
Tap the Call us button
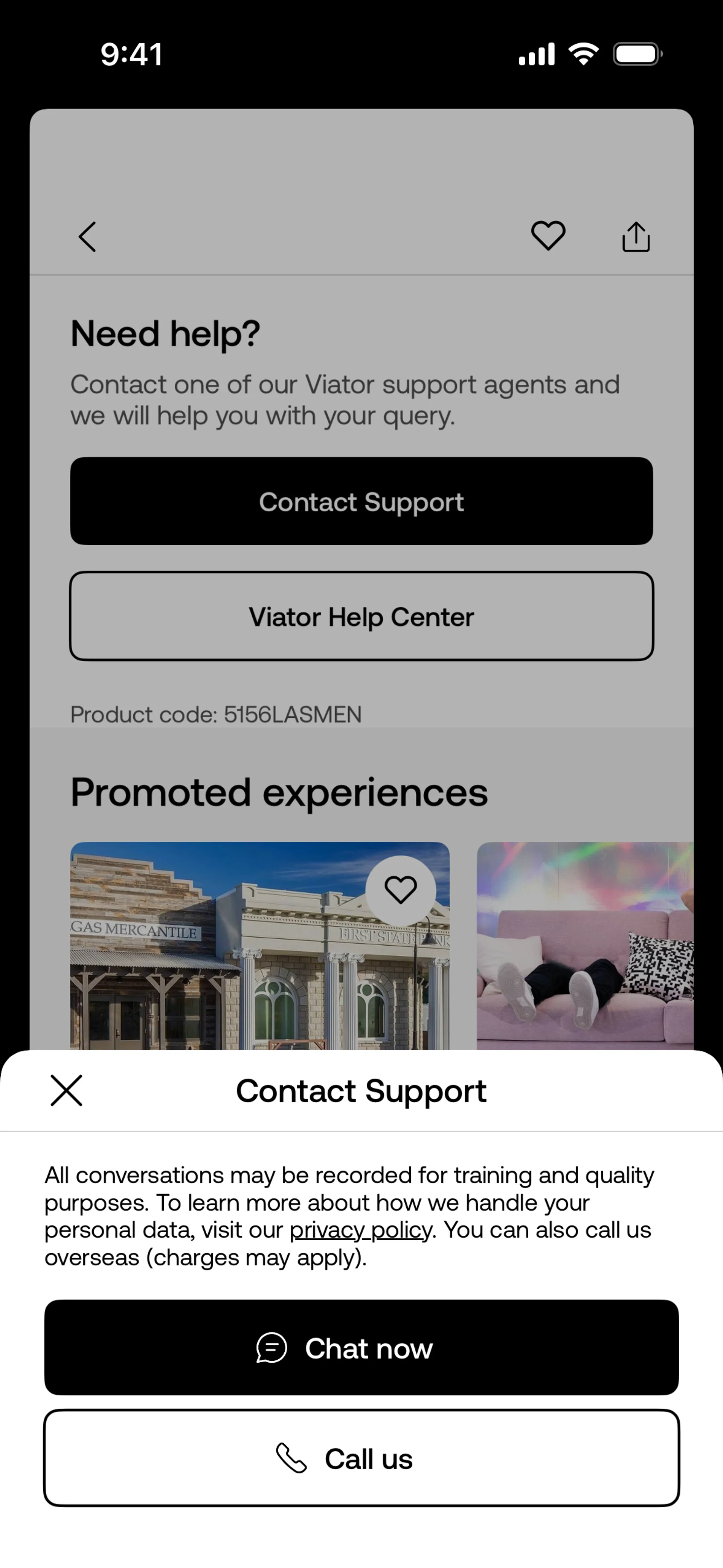pyautogui.click(x=361, y=1458)
